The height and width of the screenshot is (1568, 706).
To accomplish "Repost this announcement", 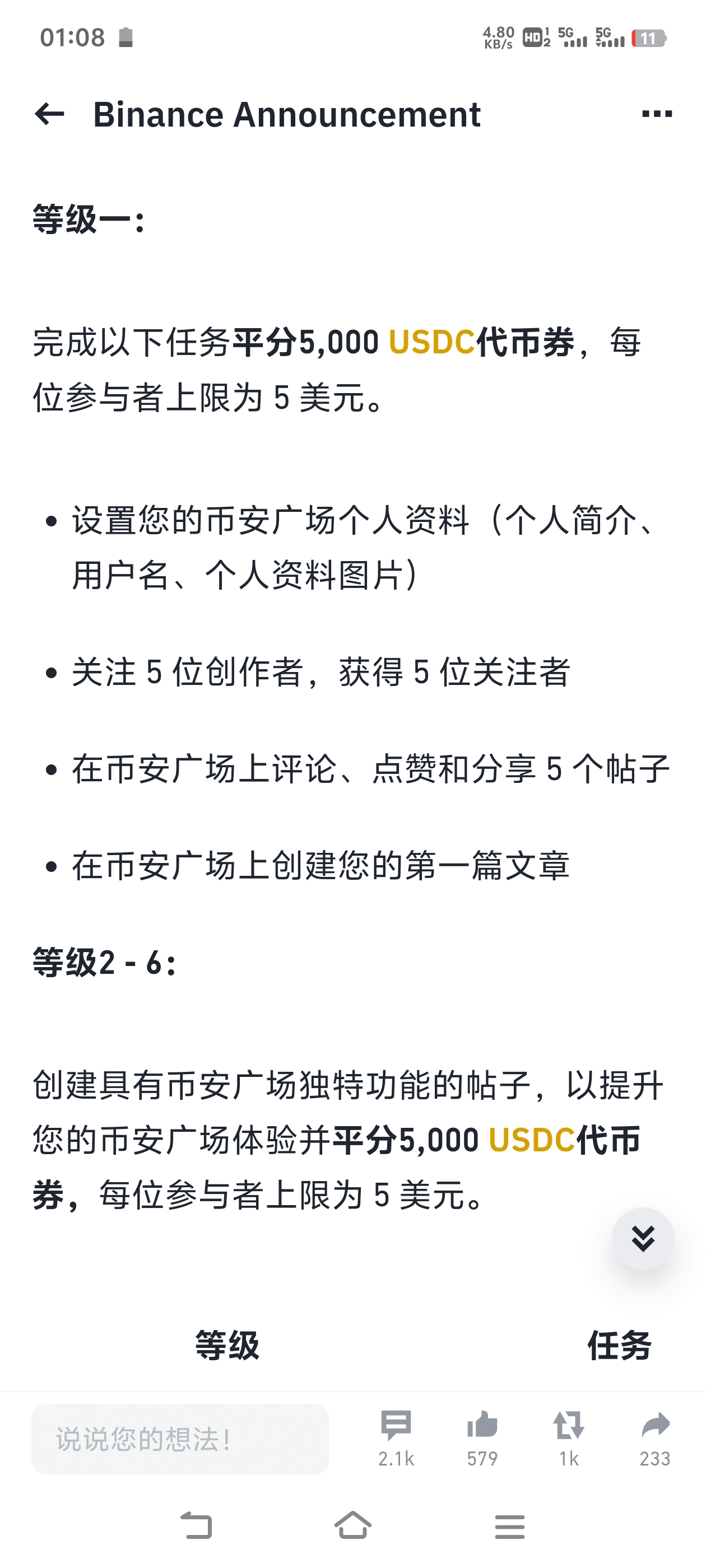I will click(x=568, y=1438).
